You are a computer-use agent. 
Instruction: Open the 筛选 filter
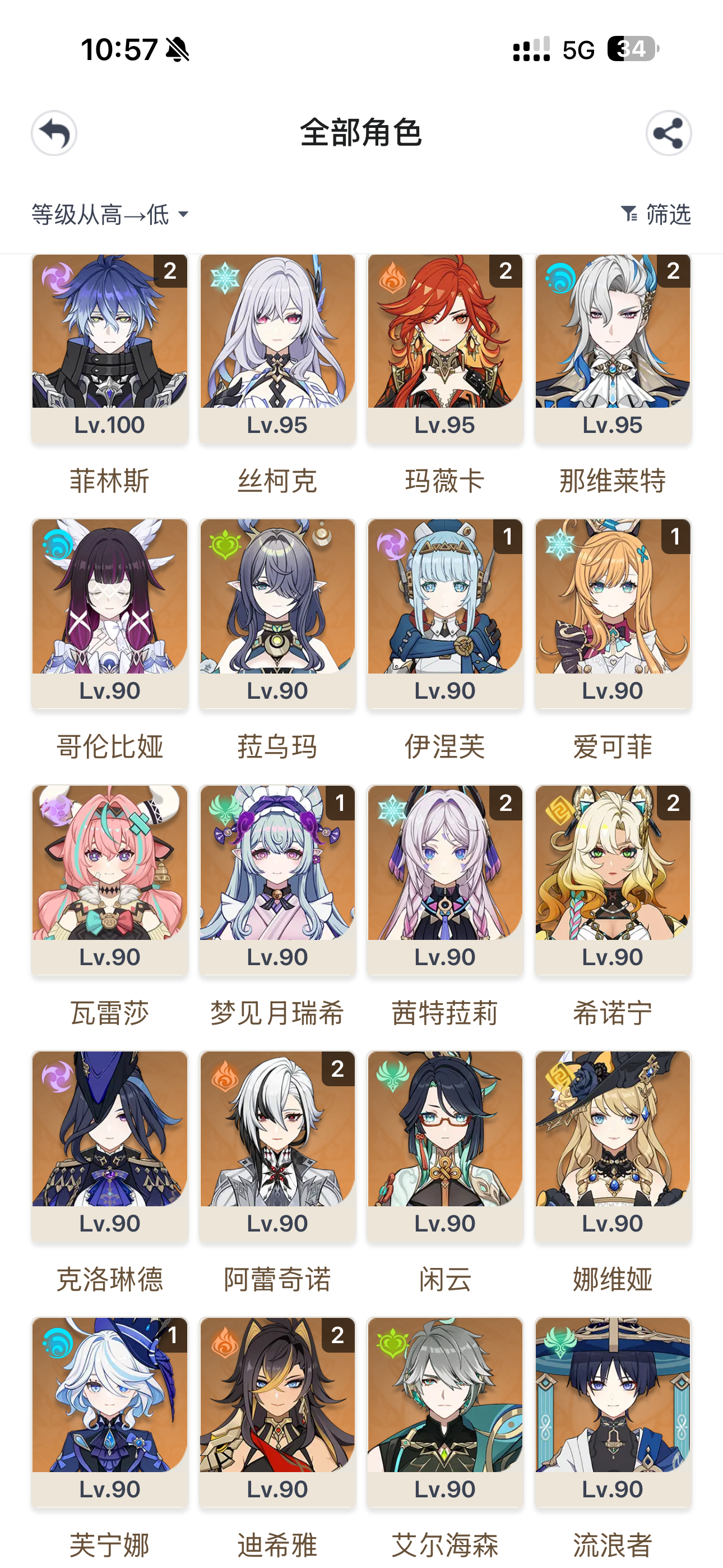656,214
